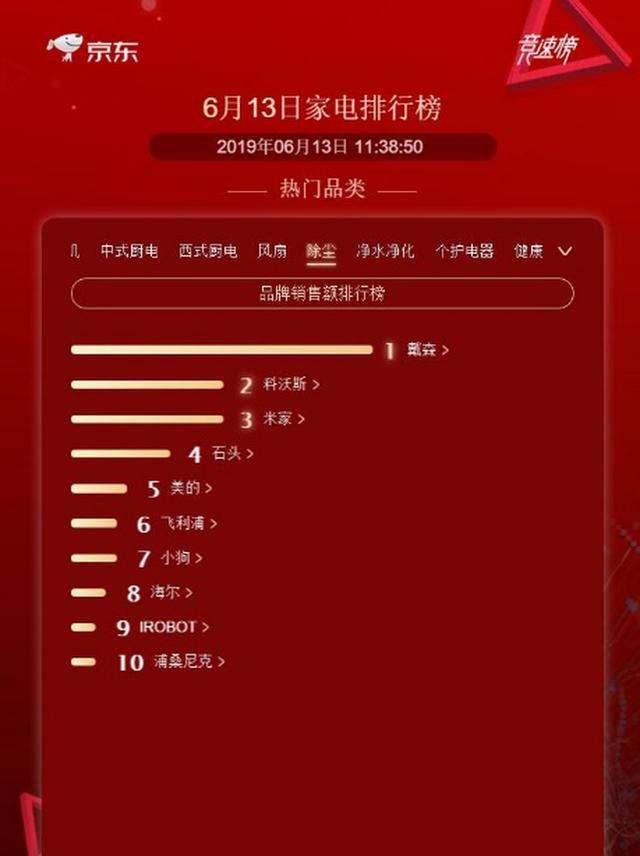The height and width of the screenshot is (856, 640).
Task: Select the 风扇 category tab
Action: (x=272, y=251)
